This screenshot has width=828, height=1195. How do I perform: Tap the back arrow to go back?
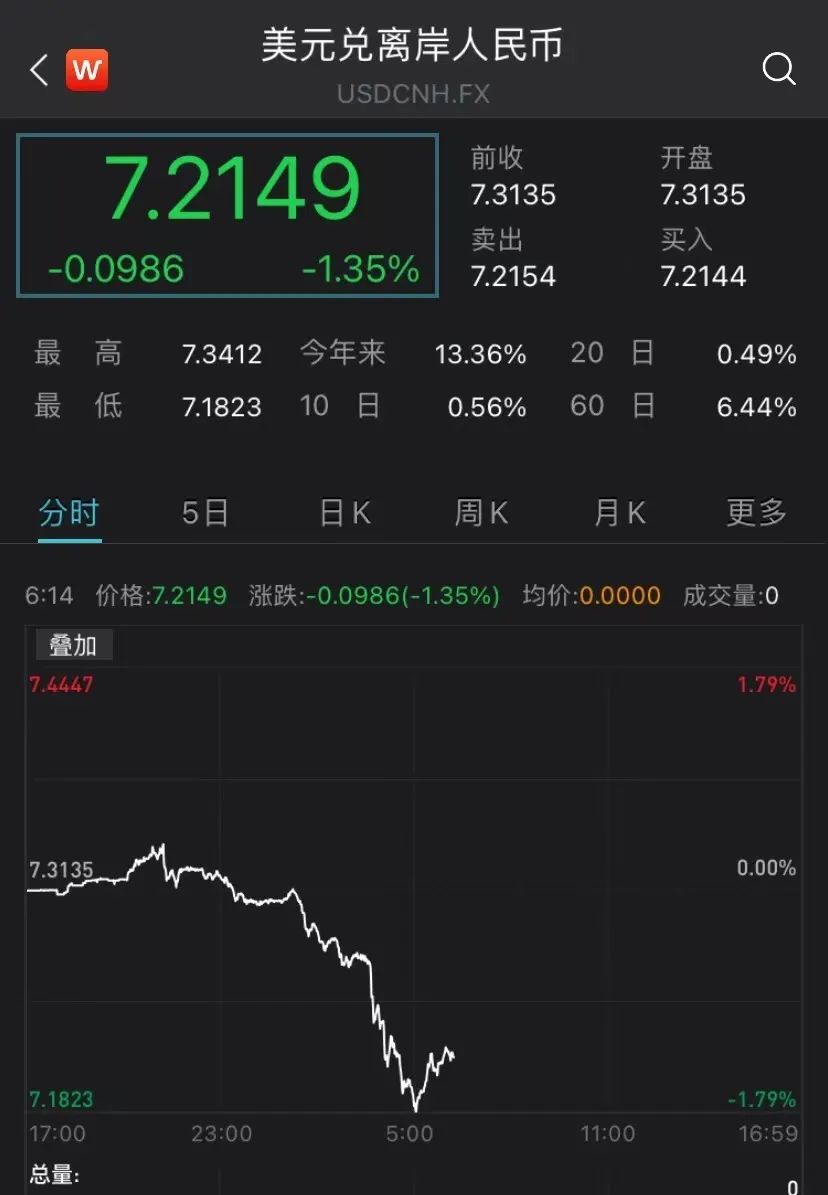[37, 70]
